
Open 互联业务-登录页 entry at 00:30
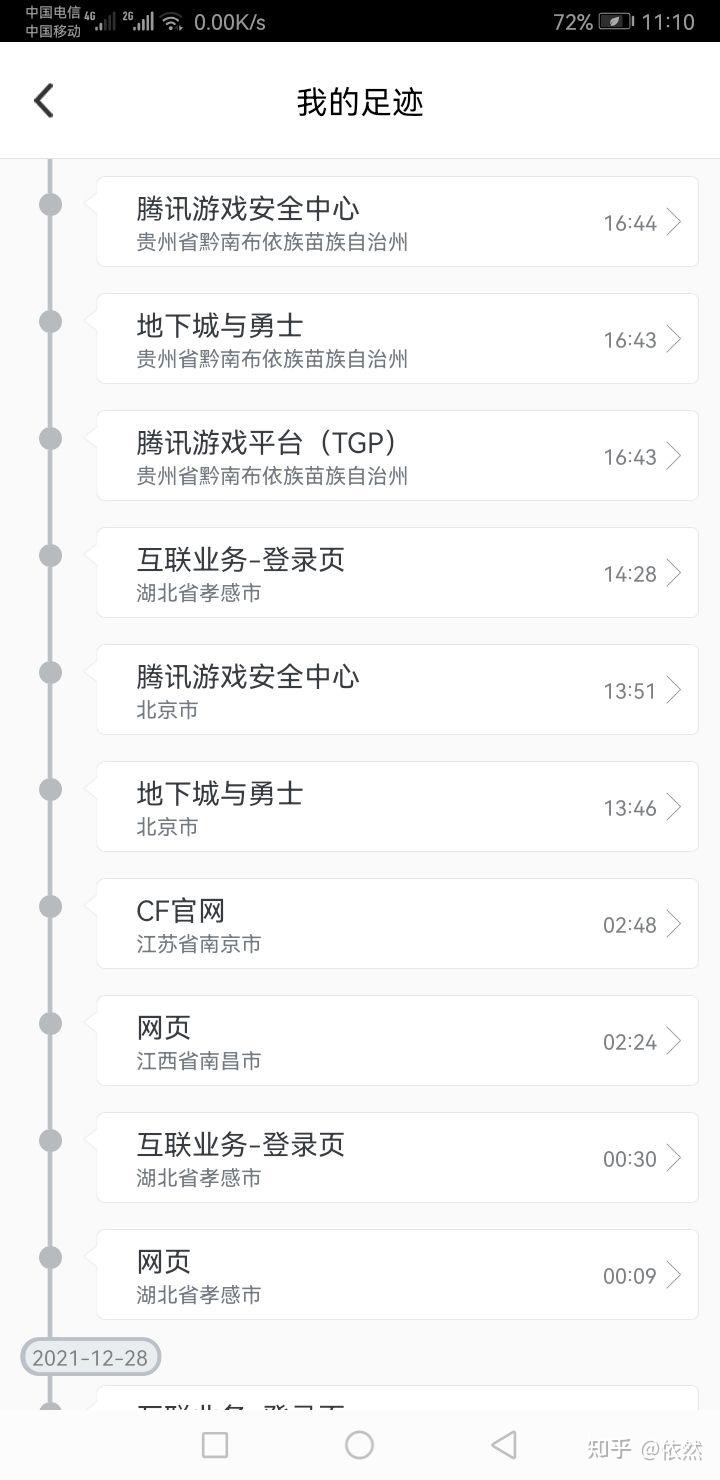(x=397, y=1158)
